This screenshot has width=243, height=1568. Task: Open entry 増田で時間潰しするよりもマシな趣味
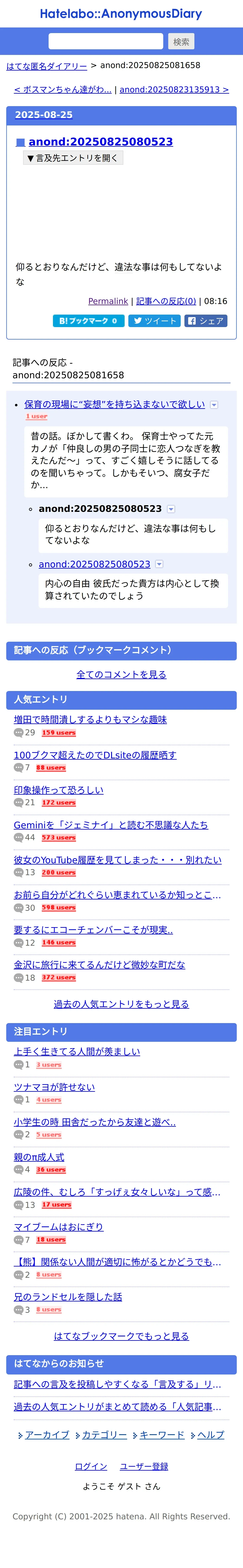click(x=91, y=719)
